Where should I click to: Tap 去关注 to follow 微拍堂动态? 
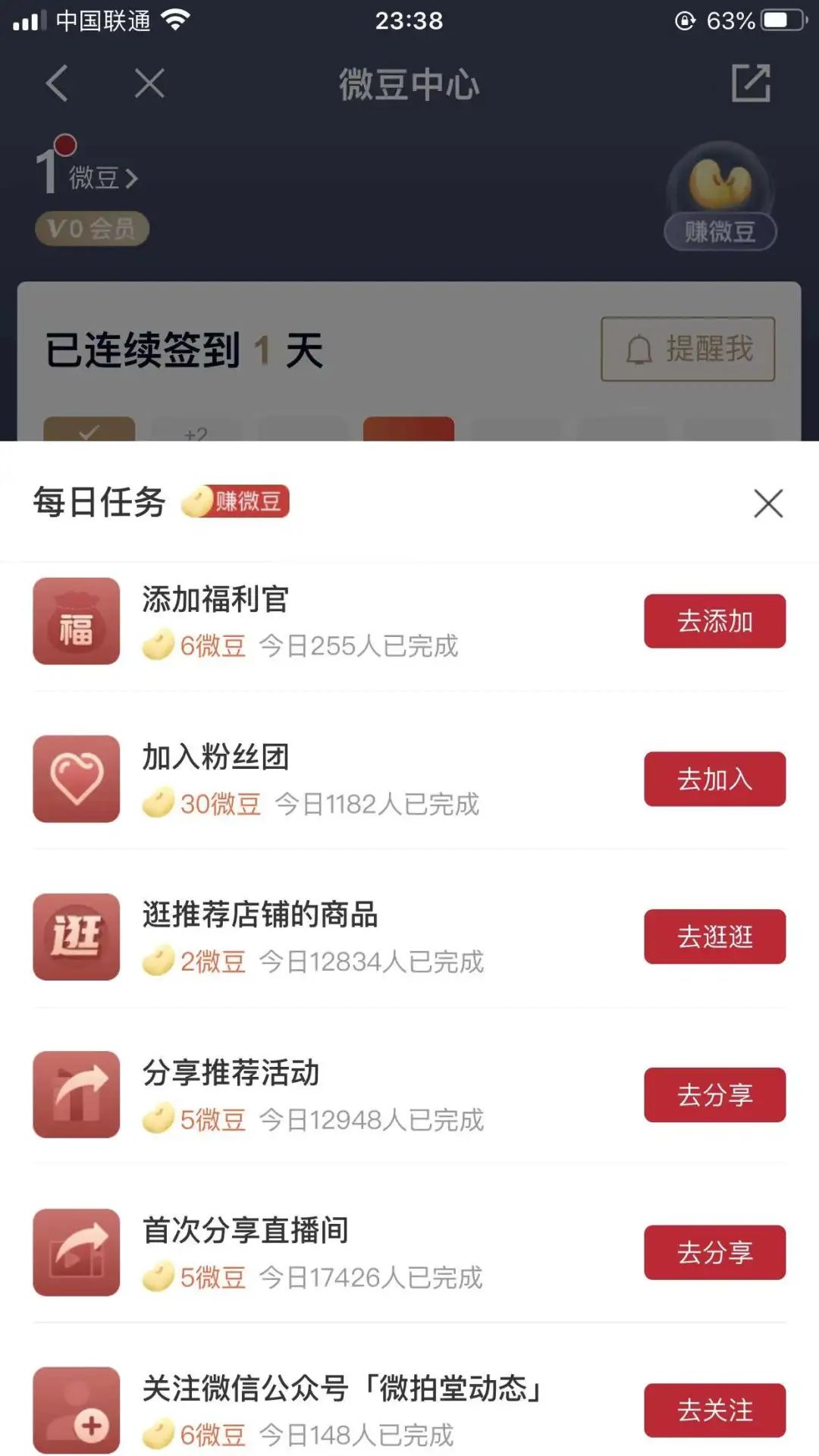(714, 1410)
